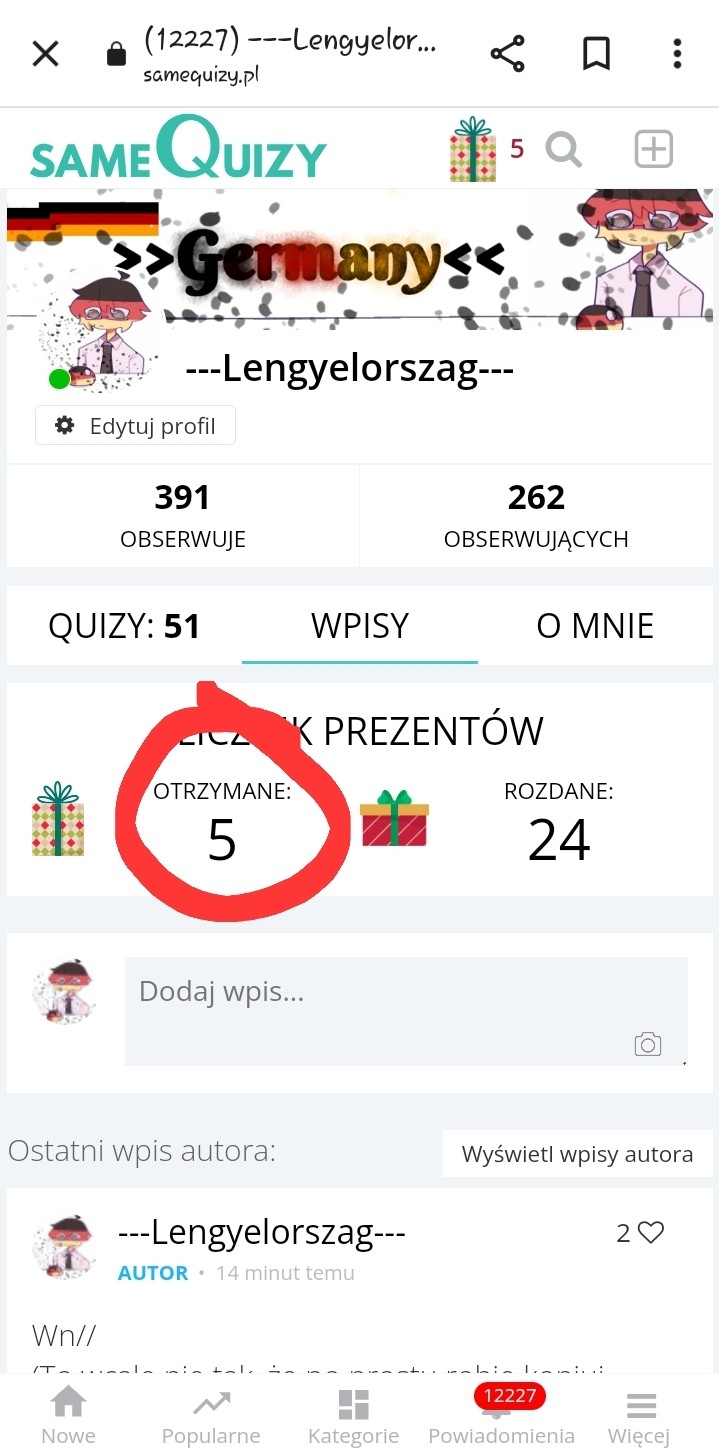
Task: Like the post by ---Lengyelorszag---
Action: (x=651, y=1233)
